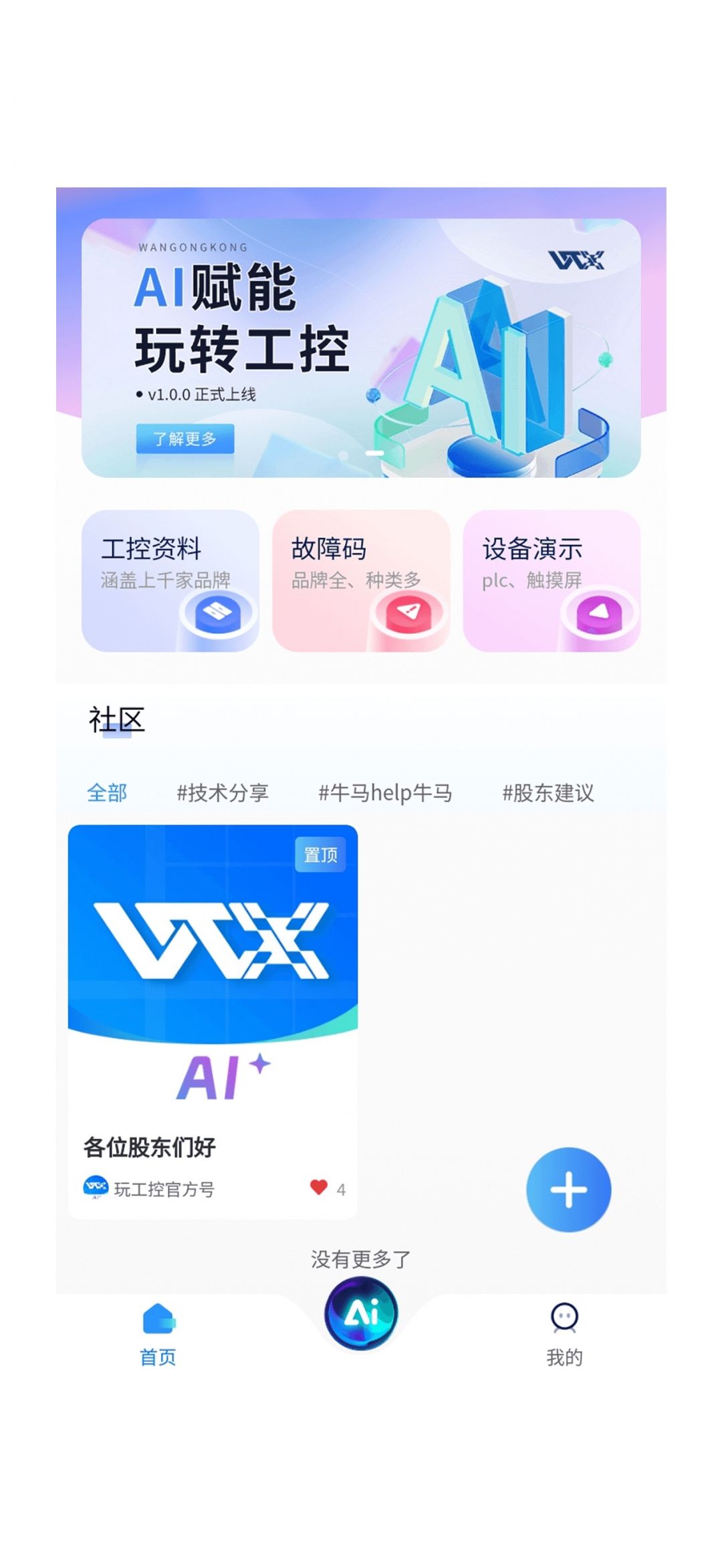Select the 全部 community tab
Viewport: 722px width, 1568px height.
click(107, 792)
